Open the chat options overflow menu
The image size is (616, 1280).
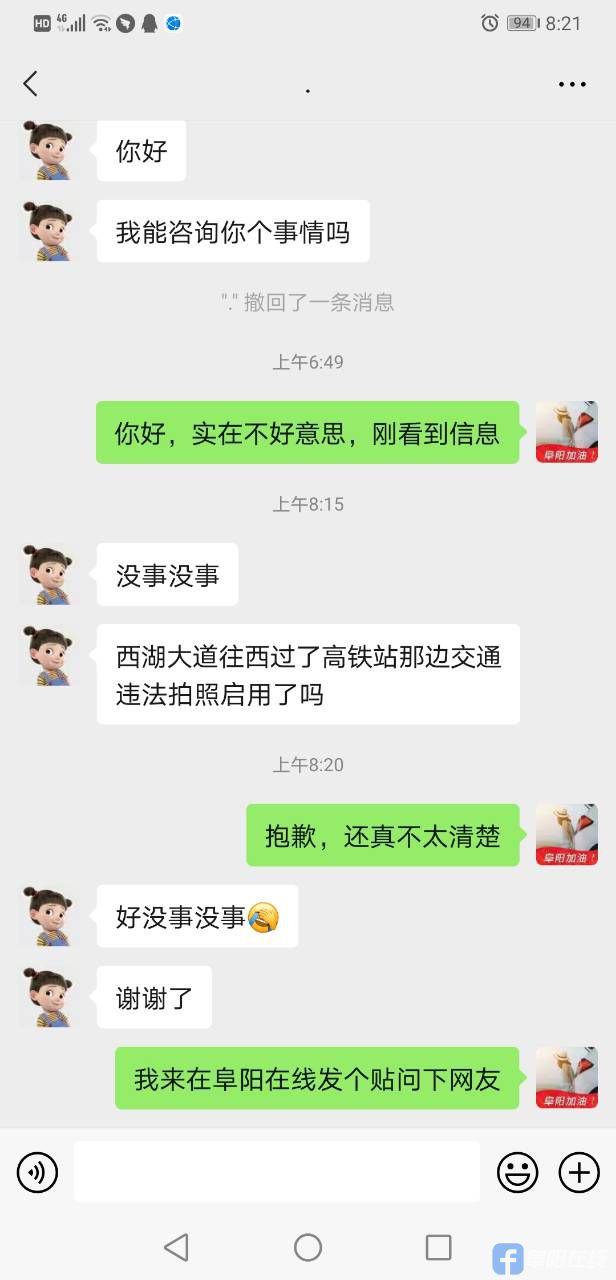click(572, 84)
